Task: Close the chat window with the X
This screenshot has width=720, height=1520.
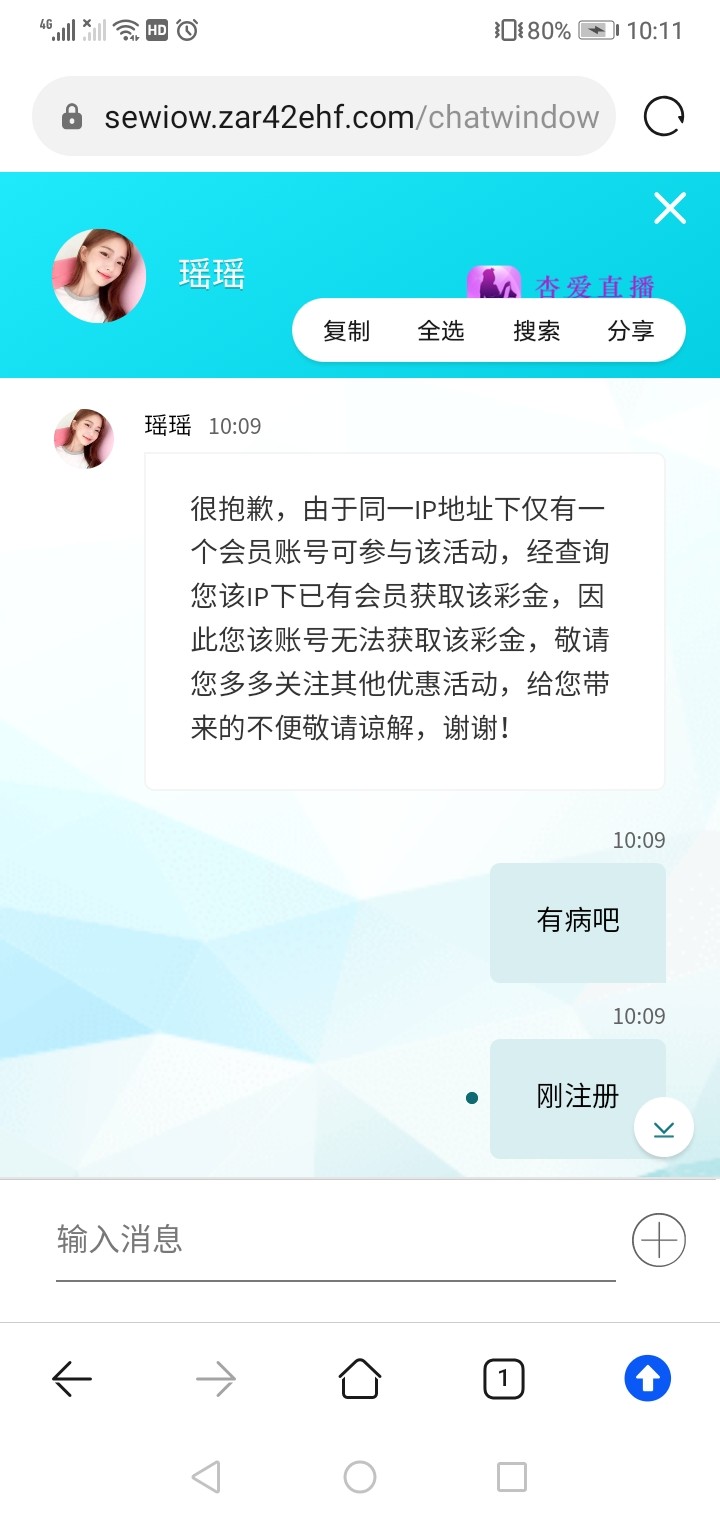Action: tap(669, 208)
